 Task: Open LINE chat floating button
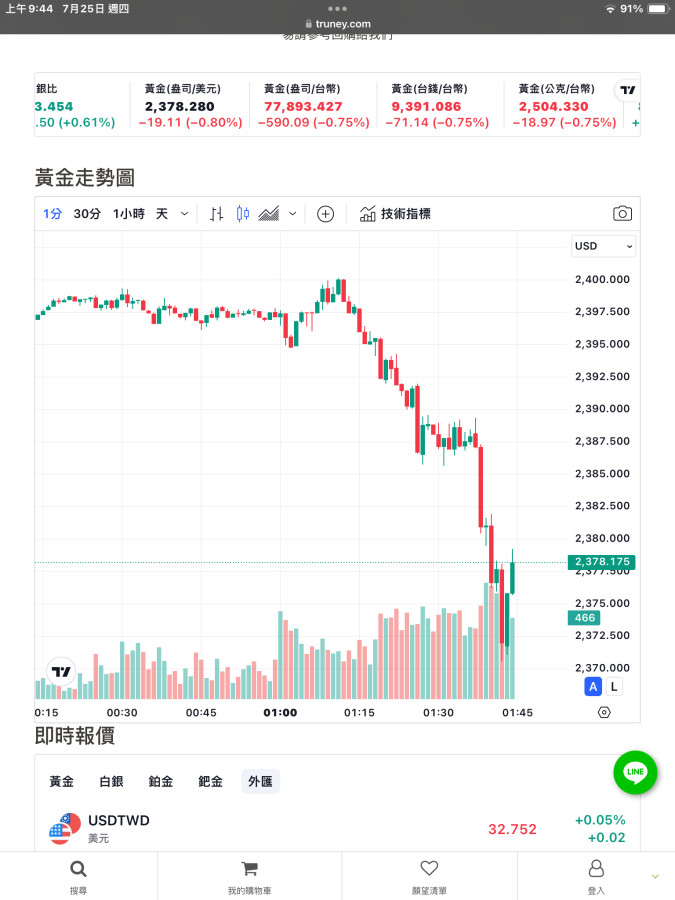click(635, 772)
